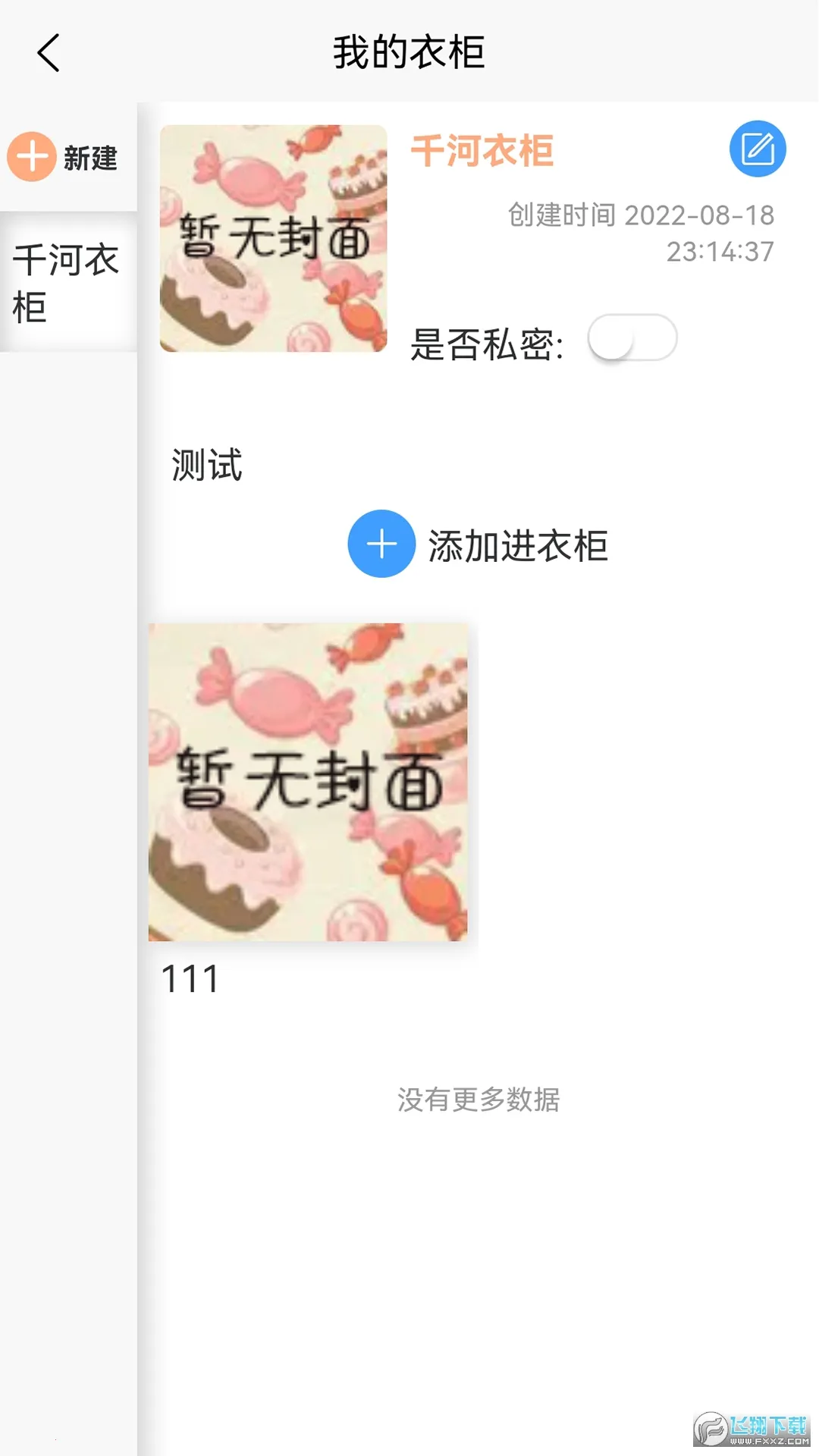Tap the 千河衣柜 cover image
This screenshot has height=1456, width=819.
tap(273, 238)
